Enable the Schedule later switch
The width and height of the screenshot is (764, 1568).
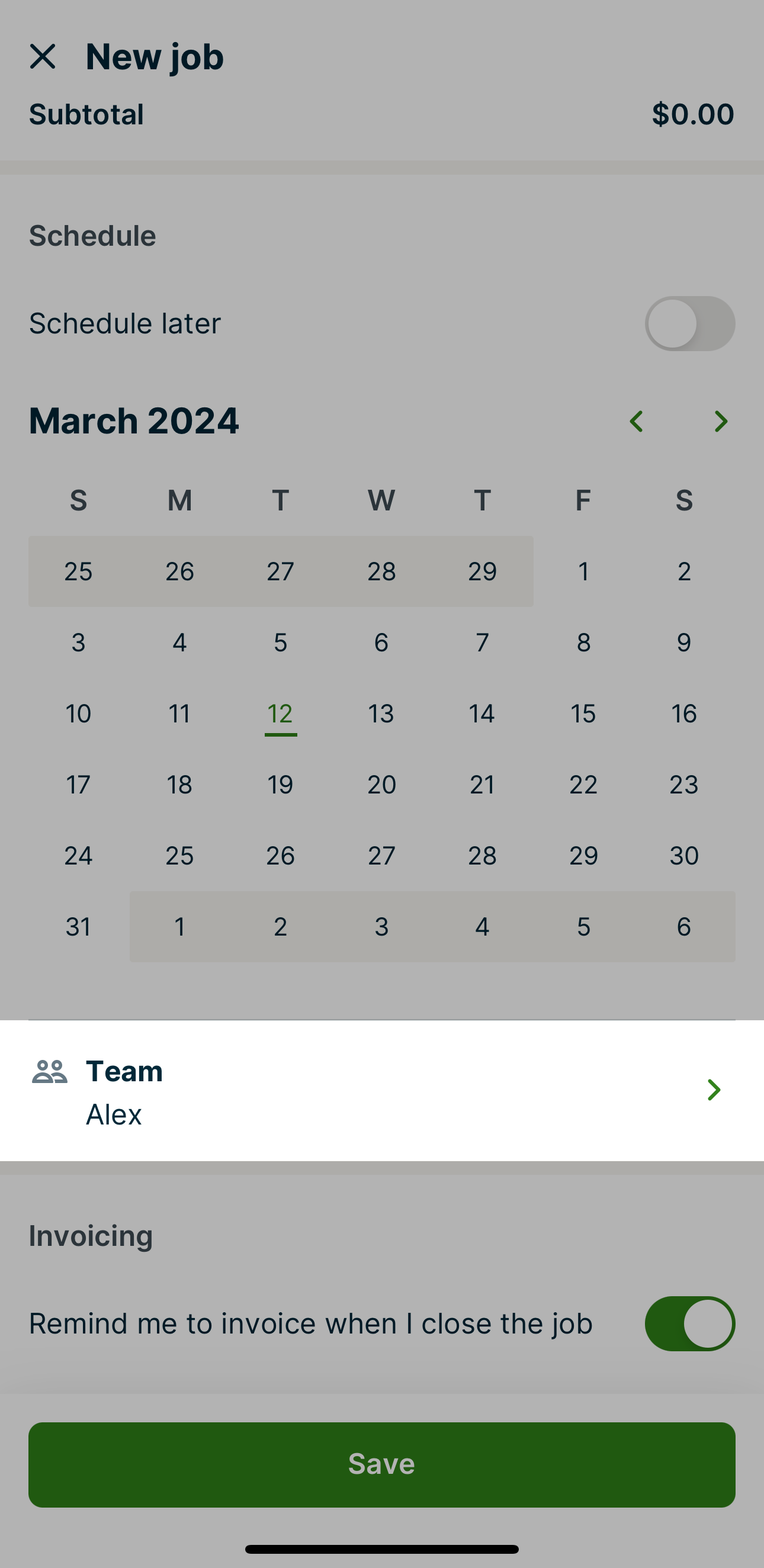689,323
